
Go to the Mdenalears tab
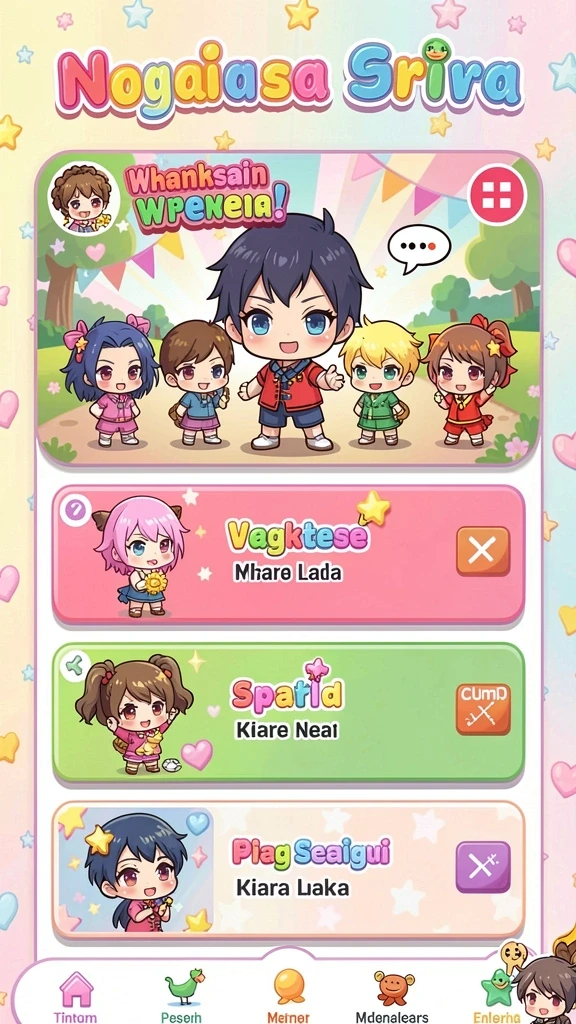pyautogui.click(x=394, y=996)
